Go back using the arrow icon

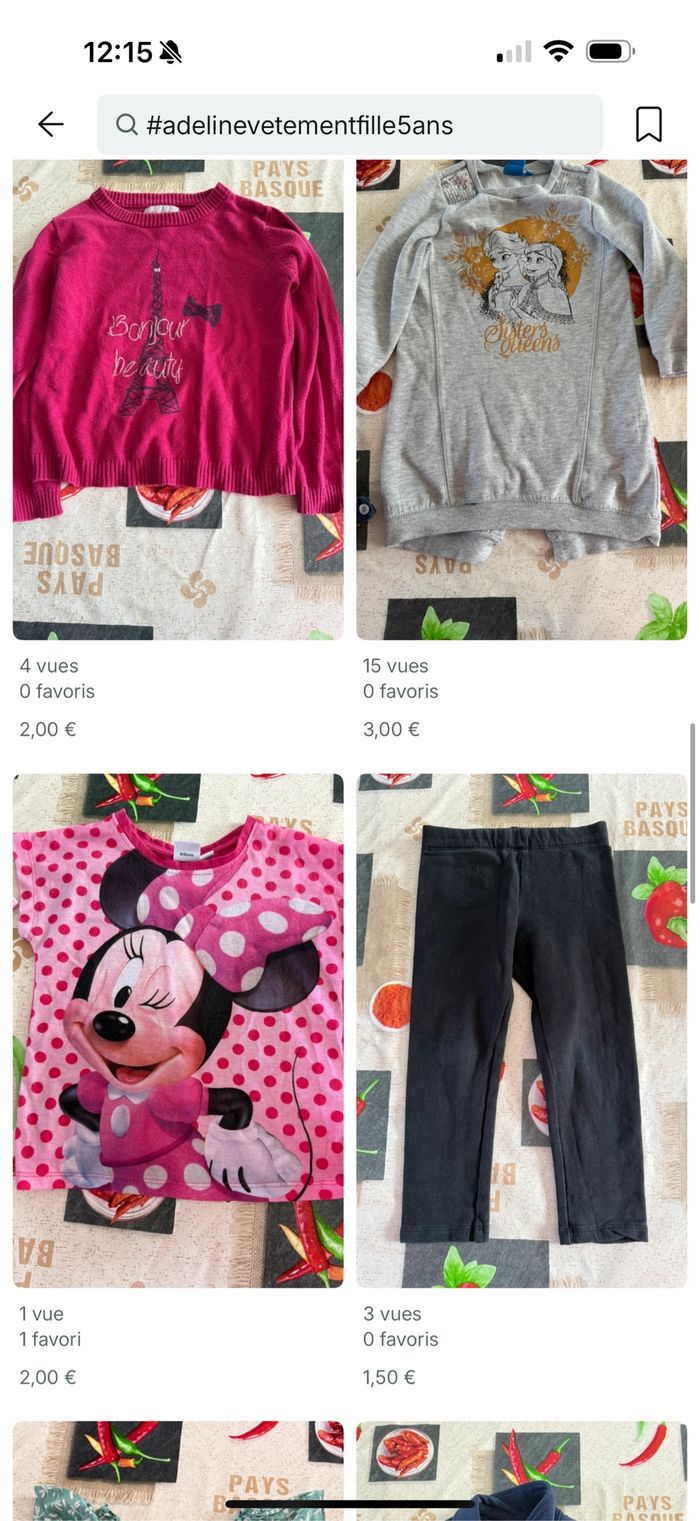tap(50, 124)
